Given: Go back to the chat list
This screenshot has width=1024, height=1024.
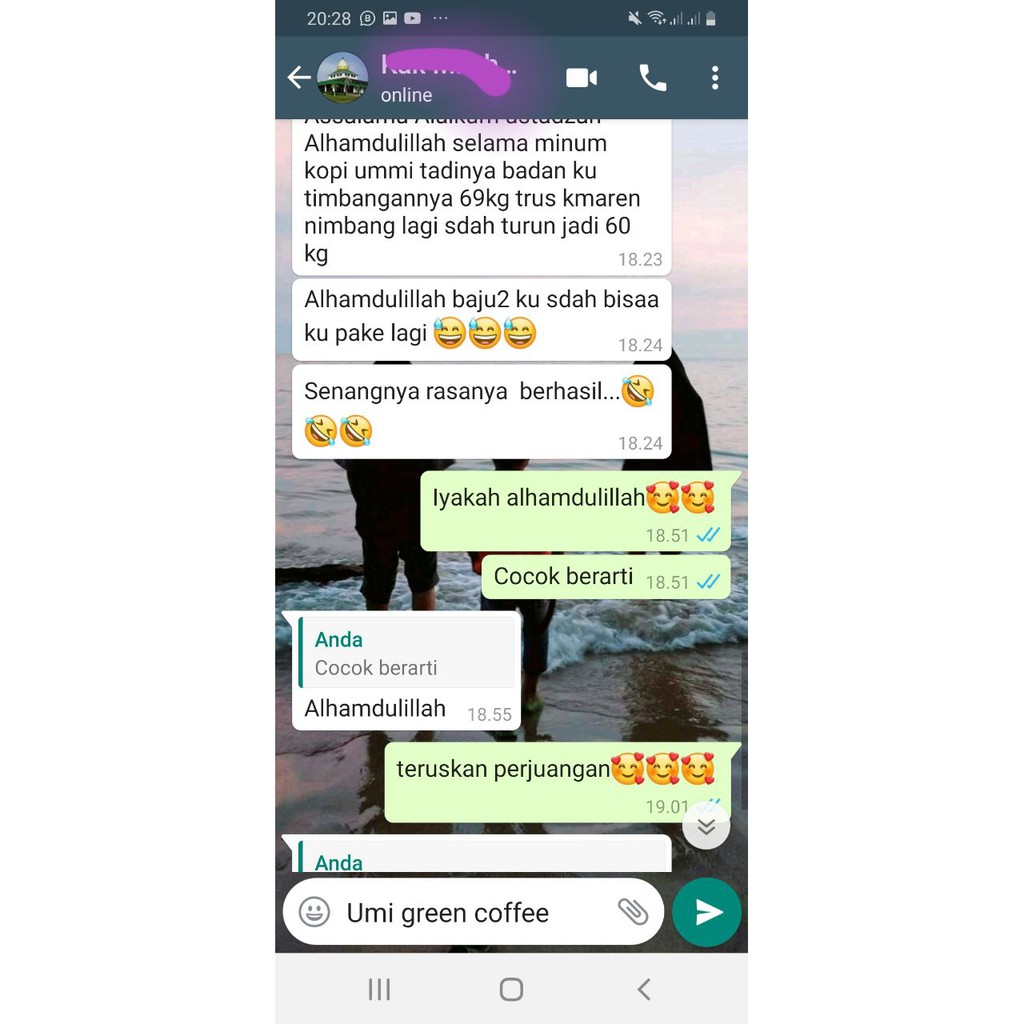Looking at the screenshot, I should point(299,78).
